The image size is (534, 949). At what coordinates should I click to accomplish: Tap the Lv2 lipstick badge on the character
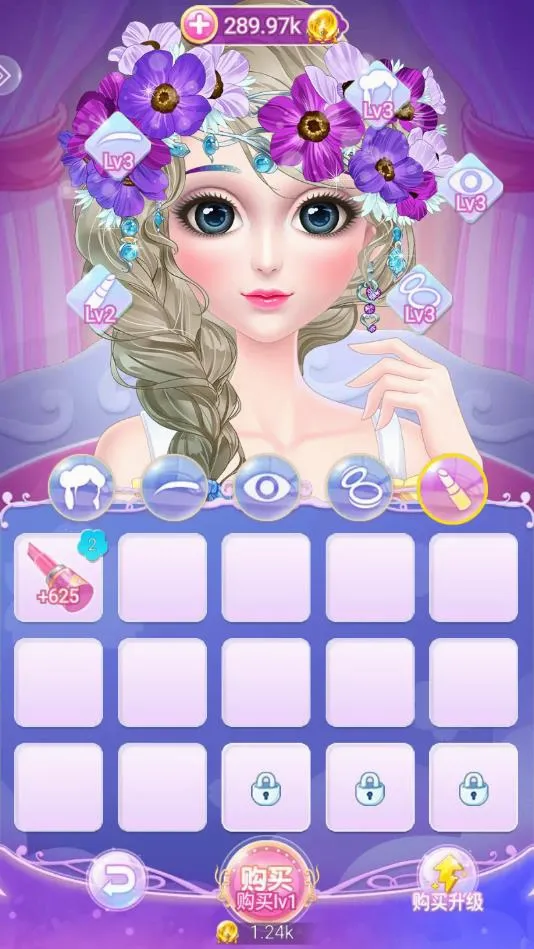(100, 298)
